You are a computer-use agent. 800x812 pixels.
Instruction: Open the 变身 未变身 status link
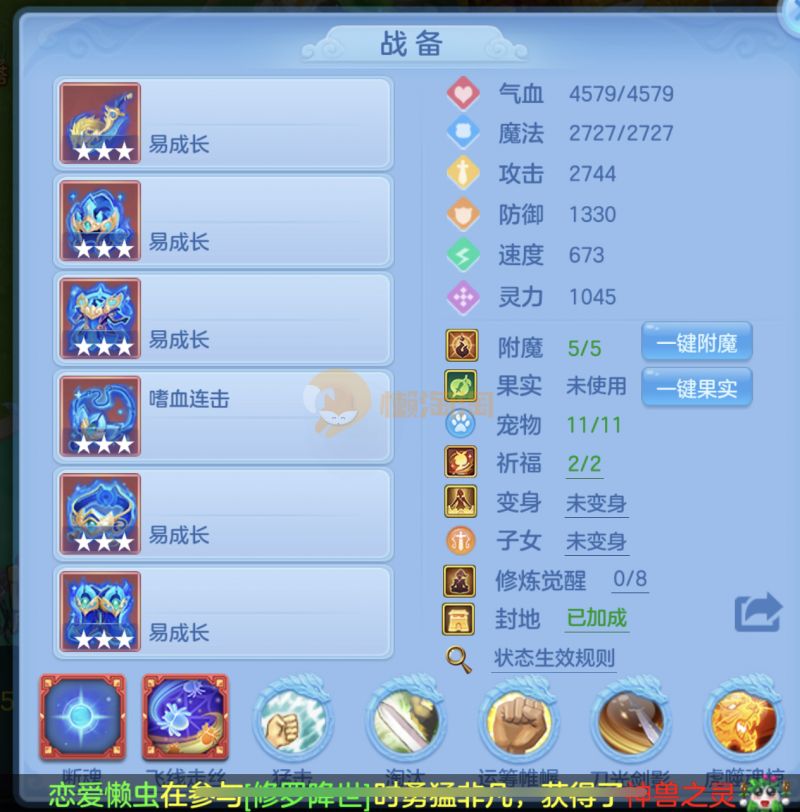point(596,502)
